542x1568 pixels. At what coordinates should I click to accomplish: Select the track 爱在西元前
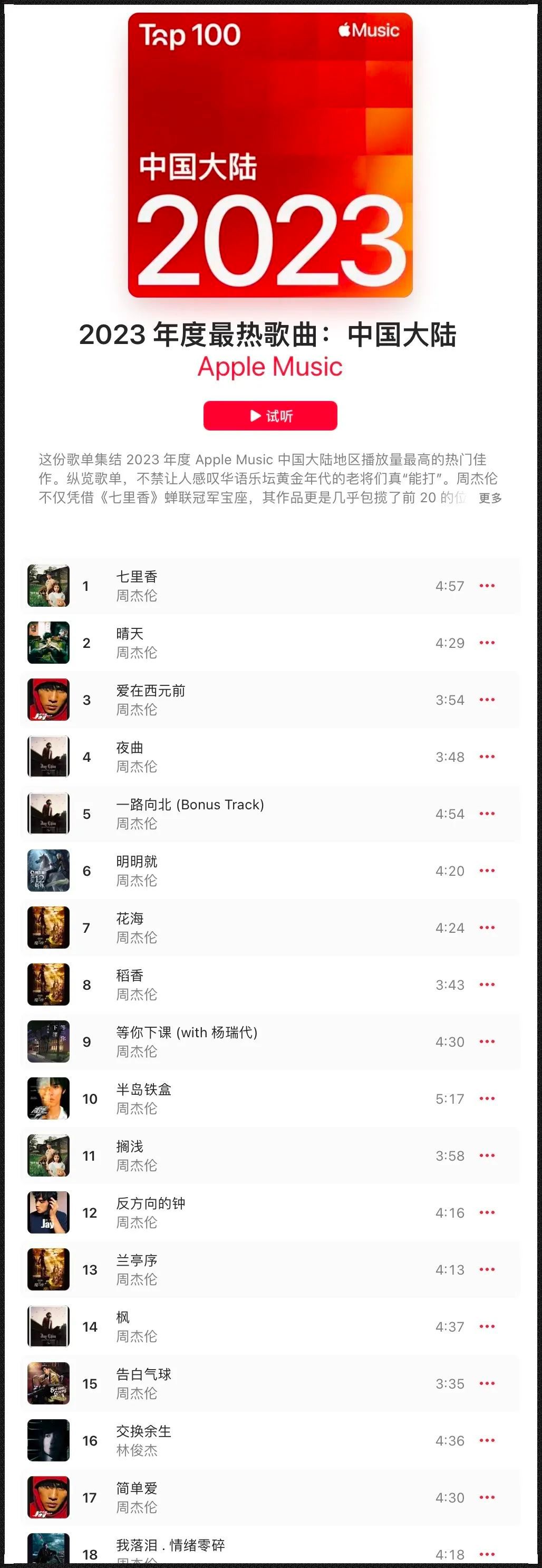click(x=150, y=691)
